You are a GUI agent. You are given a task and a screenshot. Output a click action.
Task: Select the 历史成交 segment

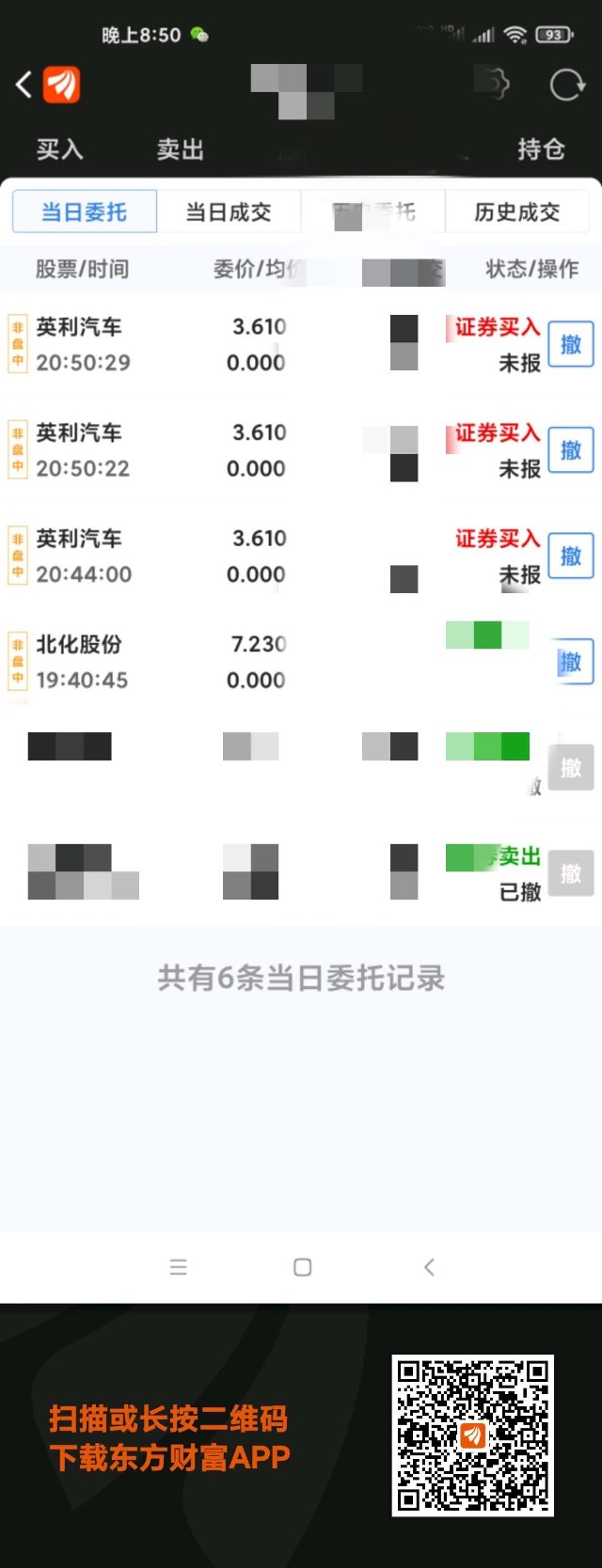click(x=516, y=212)
